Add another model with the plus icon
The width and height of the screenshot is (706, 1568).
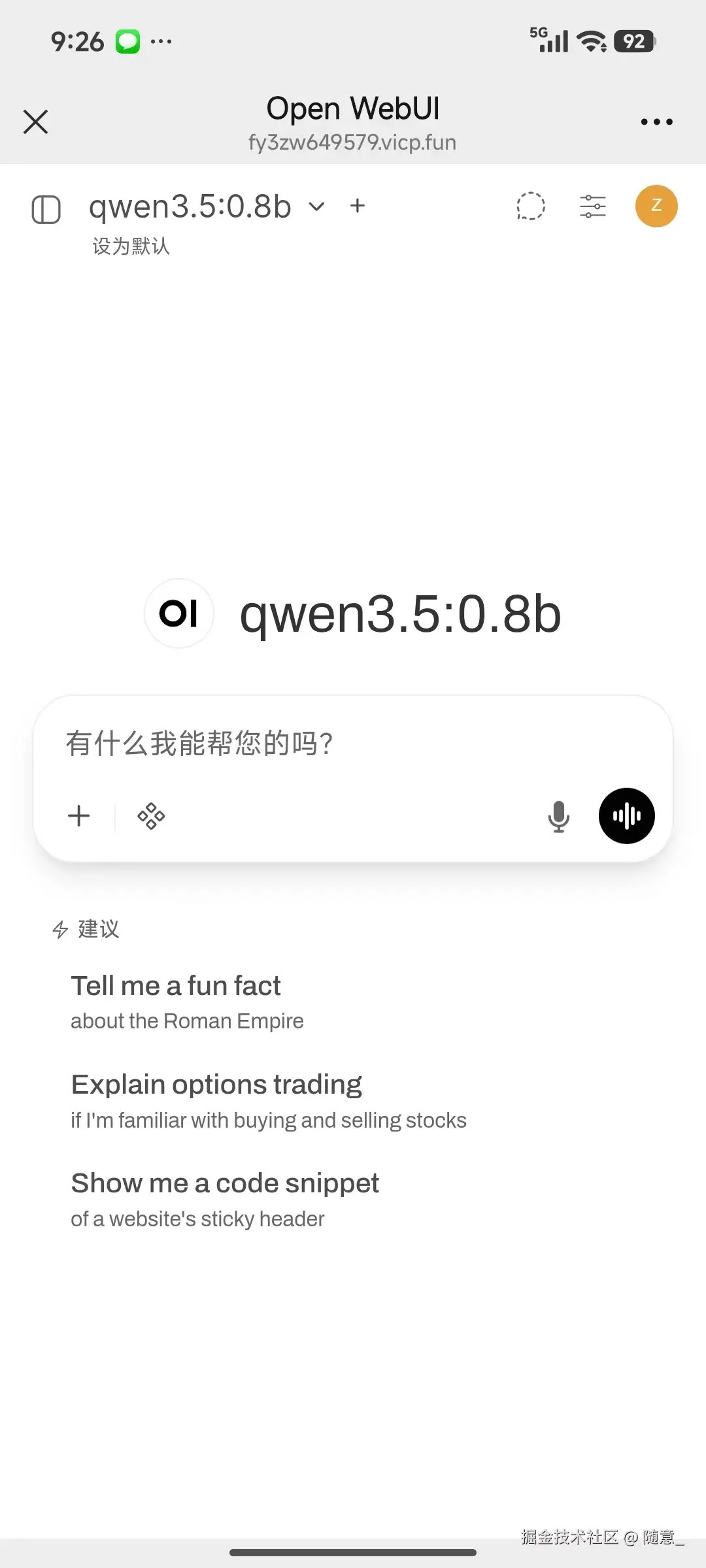pos(357,206)
